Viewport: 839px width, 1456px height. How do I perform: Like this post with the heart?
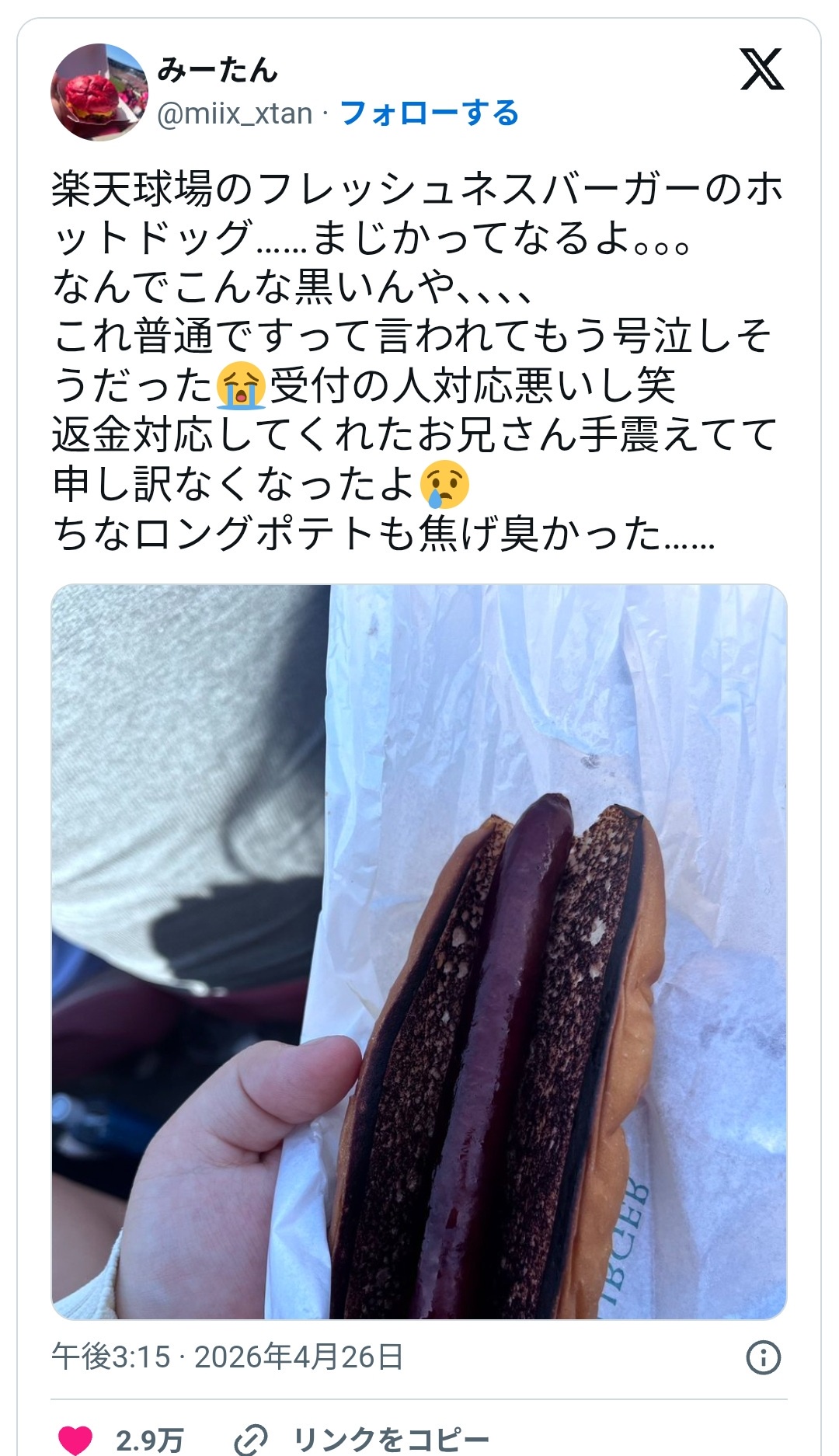tap(76, 1440)
